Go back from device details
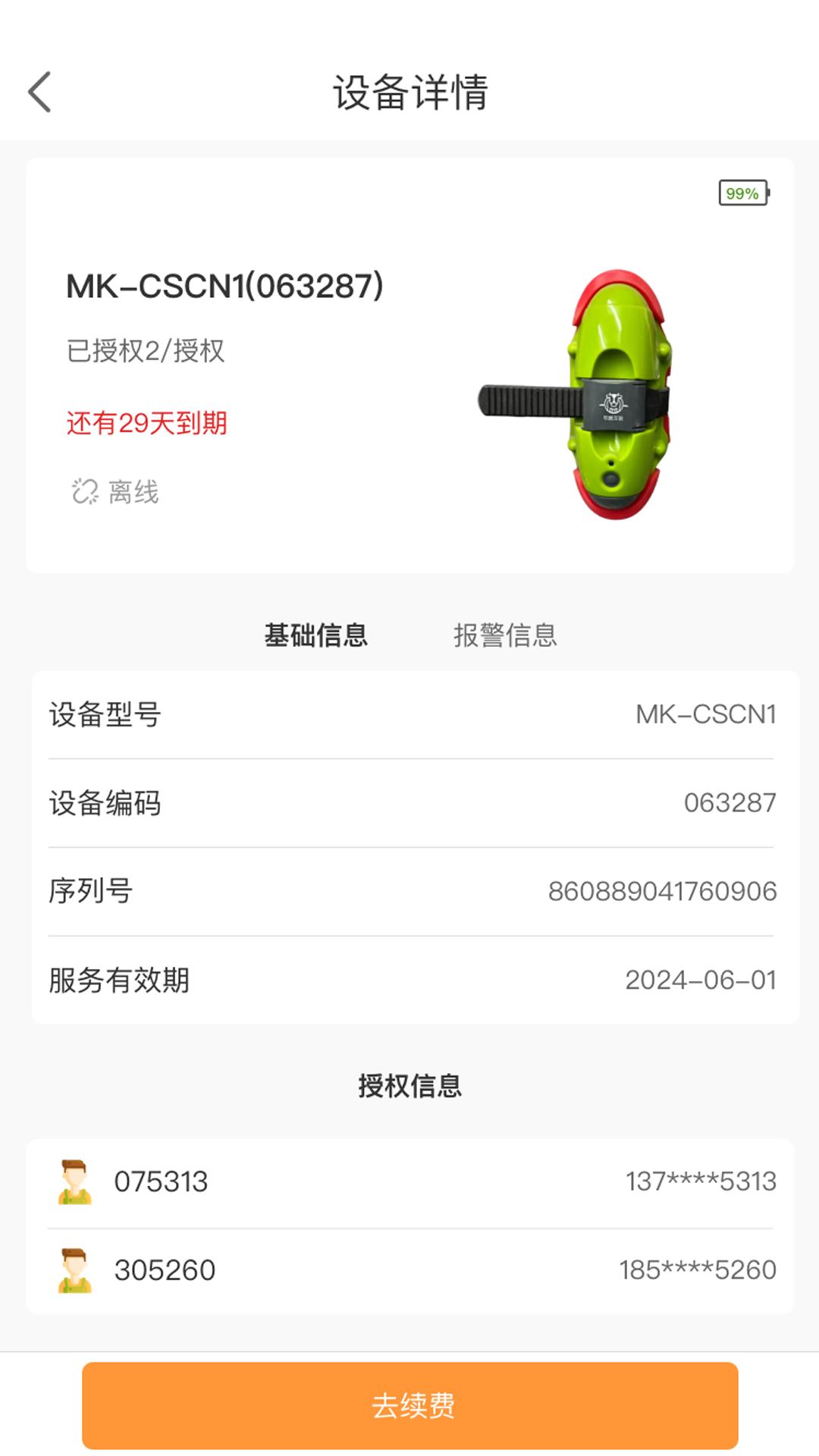Image resolution: width=819 pixels, height=1456 pixels. 39,93
